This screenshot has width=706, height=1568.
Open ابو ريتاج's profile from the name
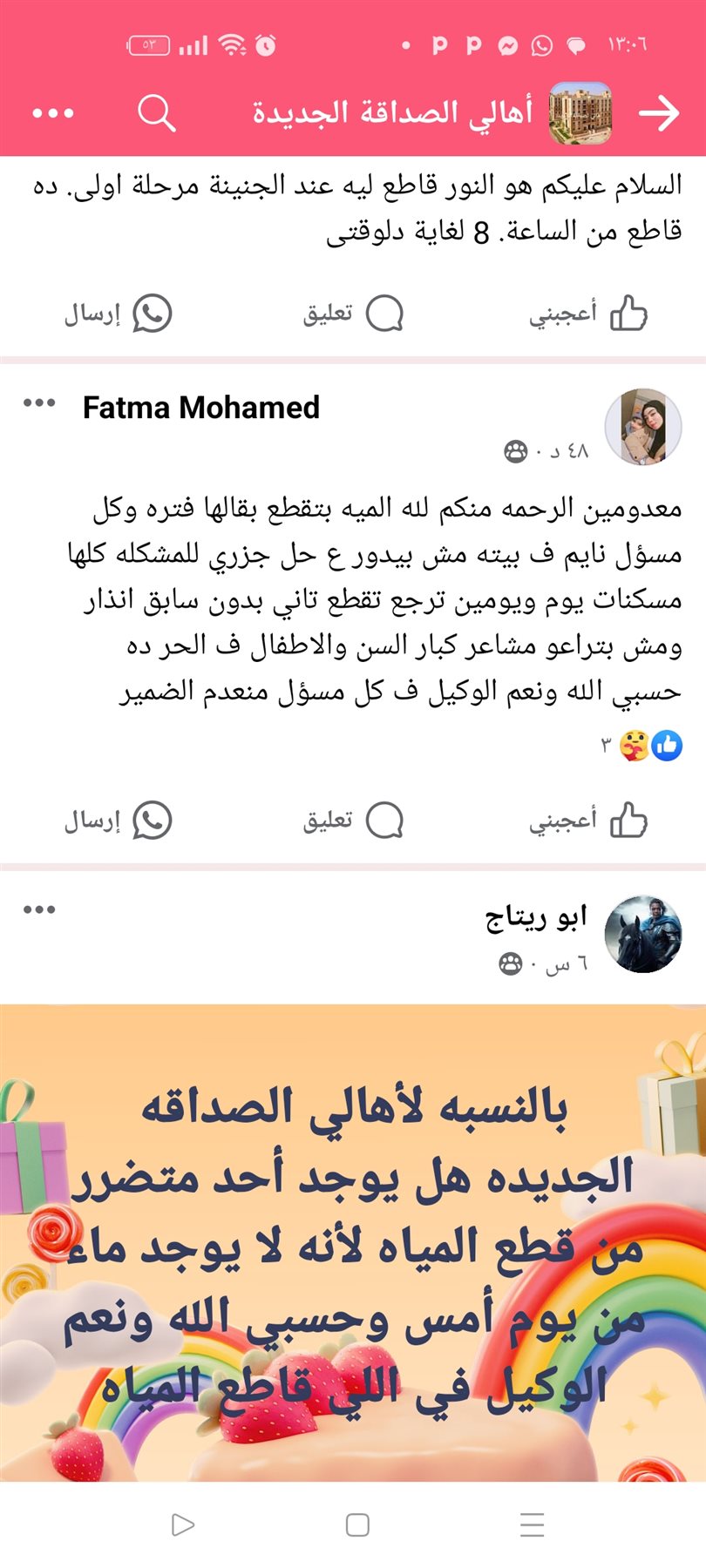[535, 917]
